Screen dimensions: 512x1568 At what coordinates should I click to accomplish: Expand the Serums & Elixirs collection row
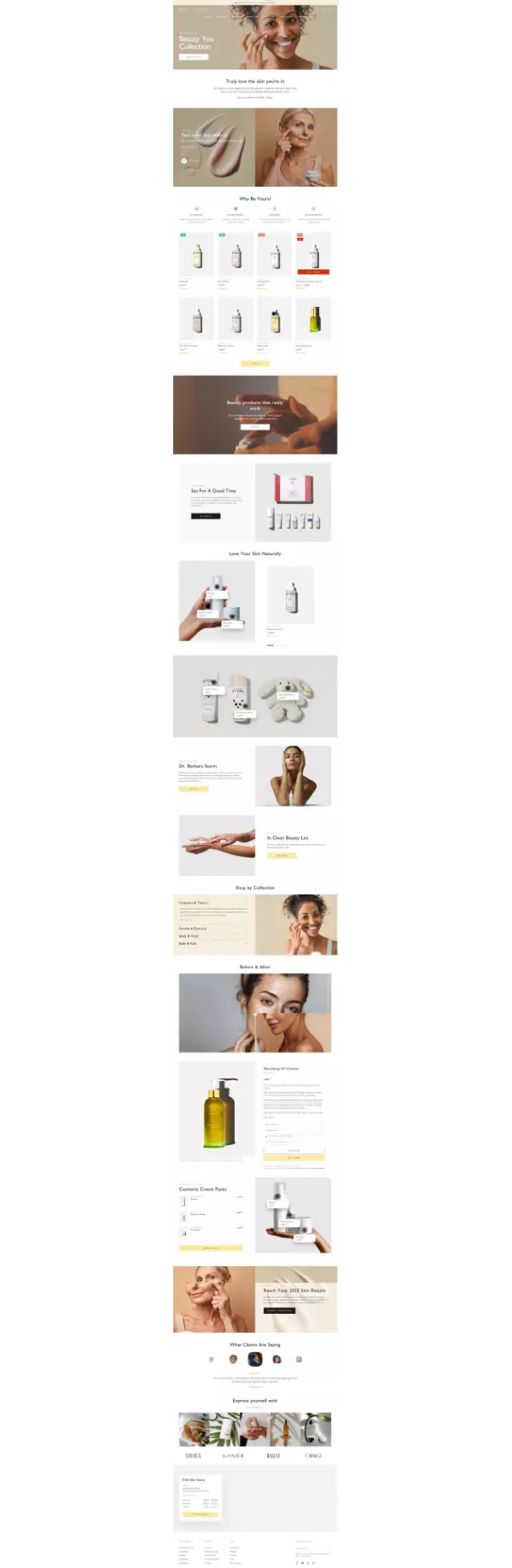pos(213,928)
